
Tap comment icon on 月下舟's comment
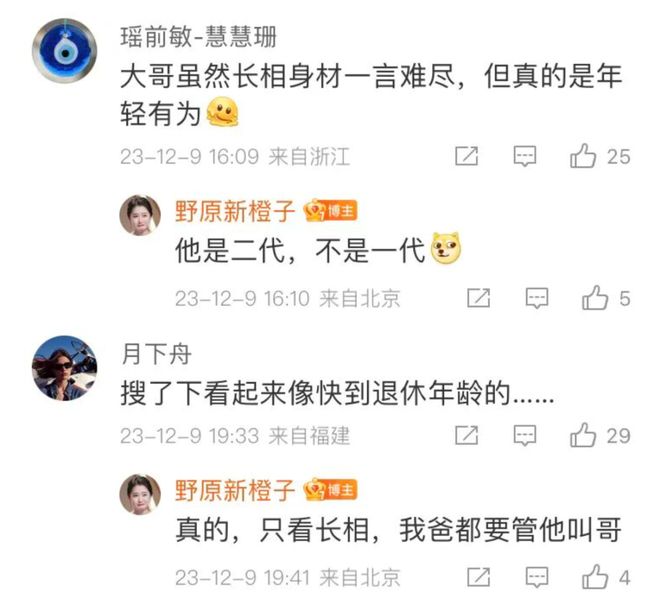point(525,435)
